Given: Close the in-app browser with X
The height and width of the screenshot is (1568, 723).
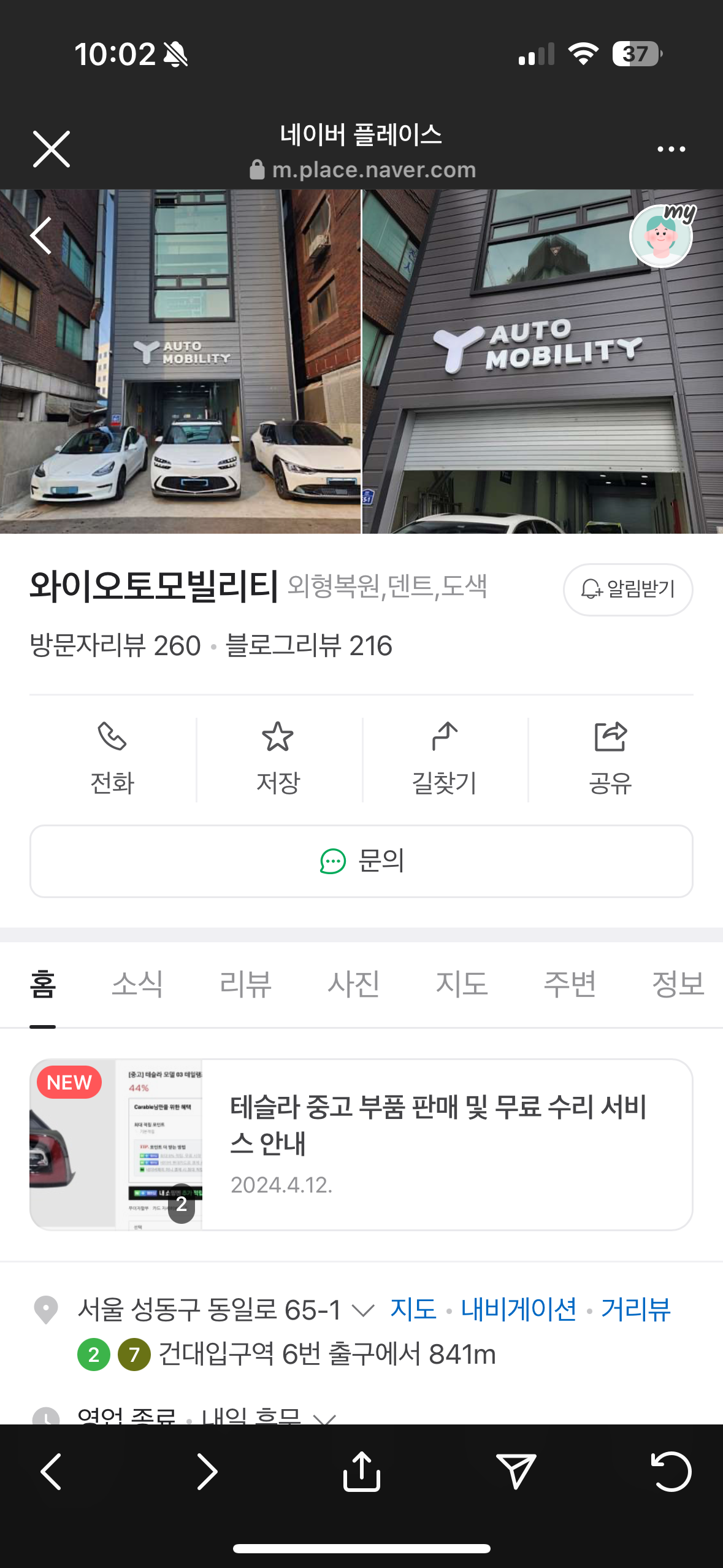Looking at the screenshot, I should 52,149.
